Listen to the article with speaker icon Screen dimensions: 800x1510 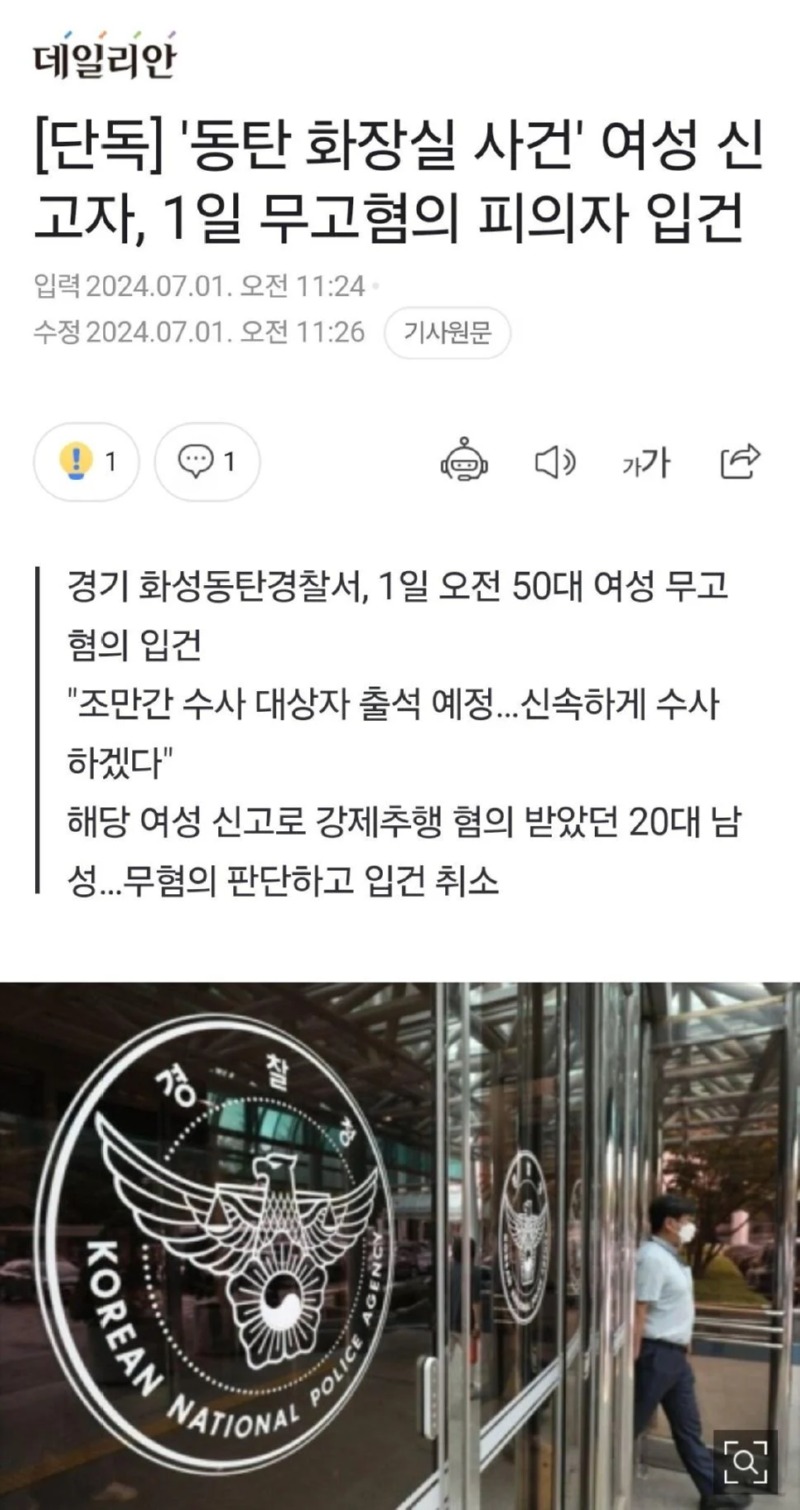[555, 462]
